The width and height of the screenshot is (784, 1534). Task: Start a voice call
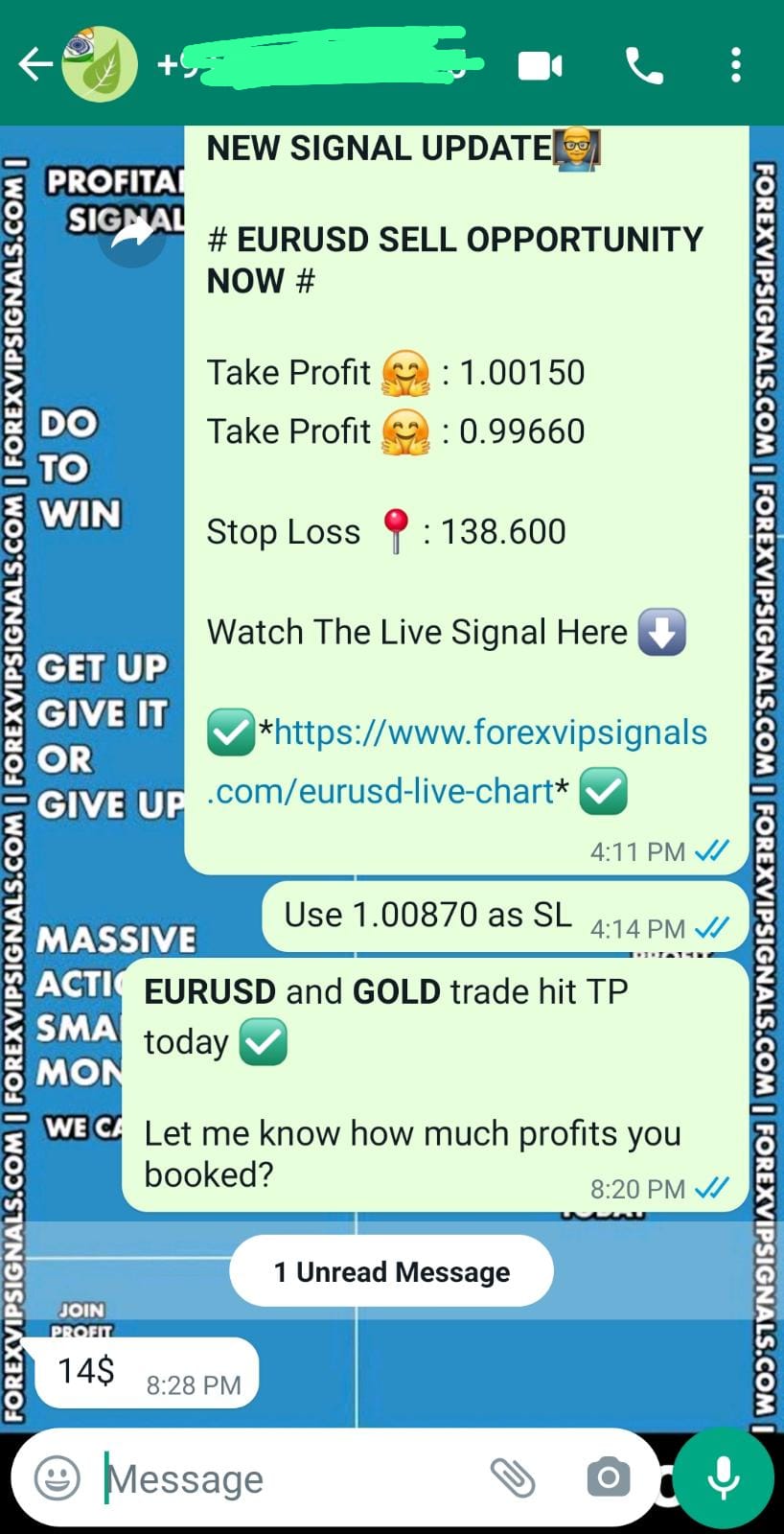coord(644,66)
